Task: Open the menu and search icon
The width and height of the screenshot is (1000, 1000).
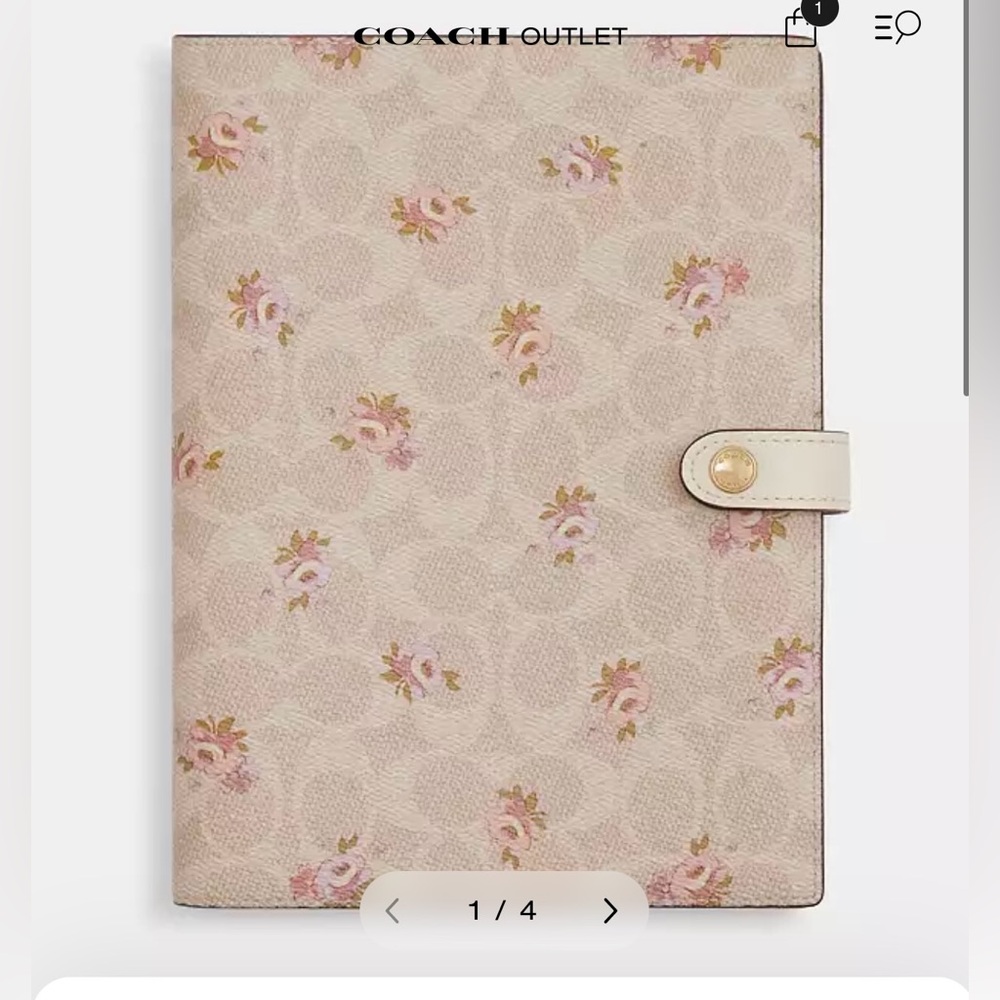Action: pyautogui.click(x=897, y=27)
